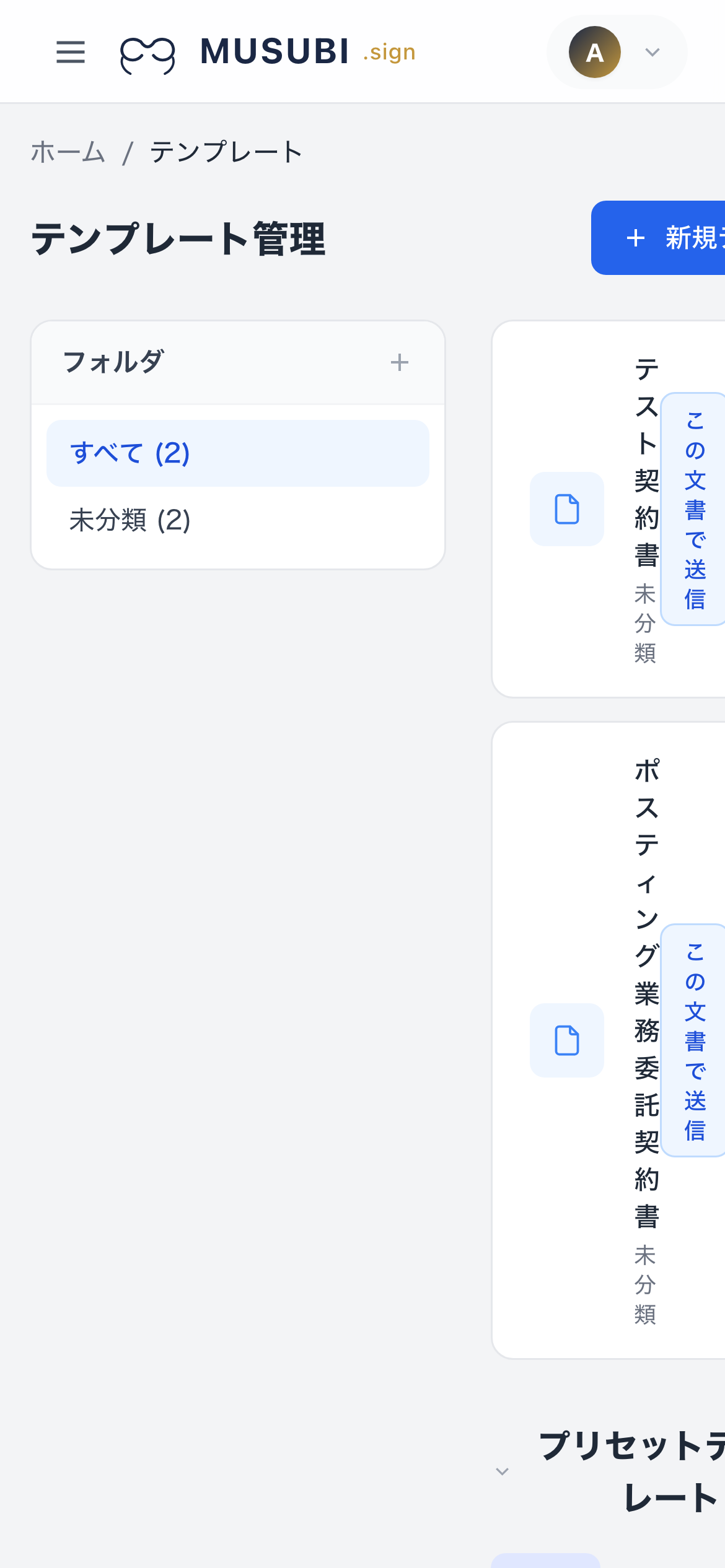Click the plus icon in フォルダ panel
This screenshot has height=1568, width=725.
point(400,362)
